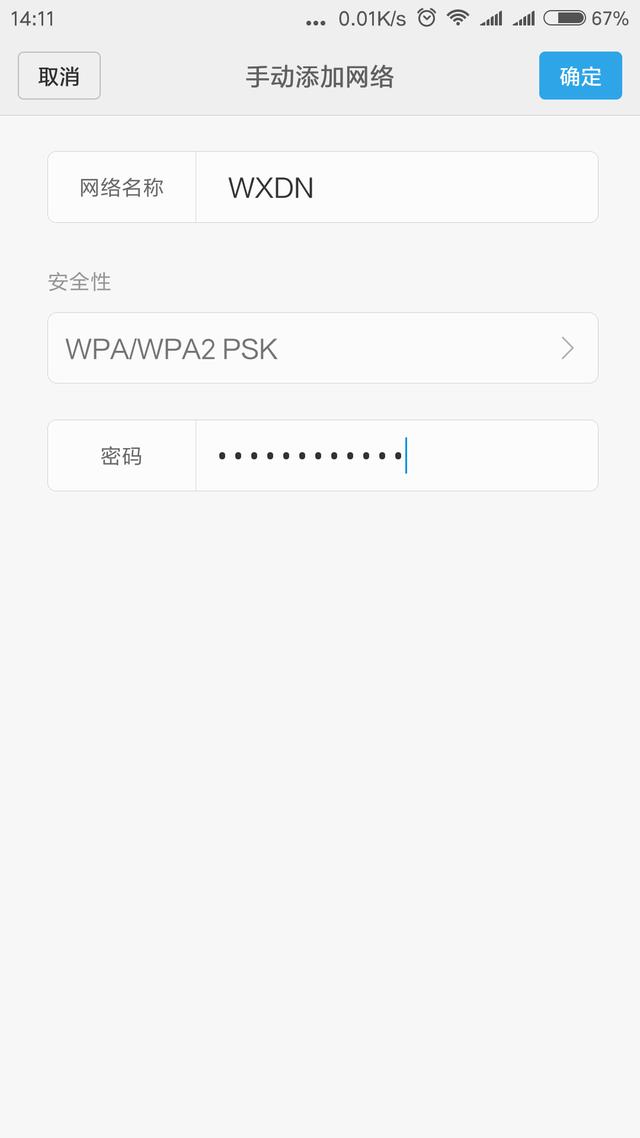Focus the 网络名称 field containing WXDN
Viewport: 640px width, 1138px height.
(x=395, y=187)
